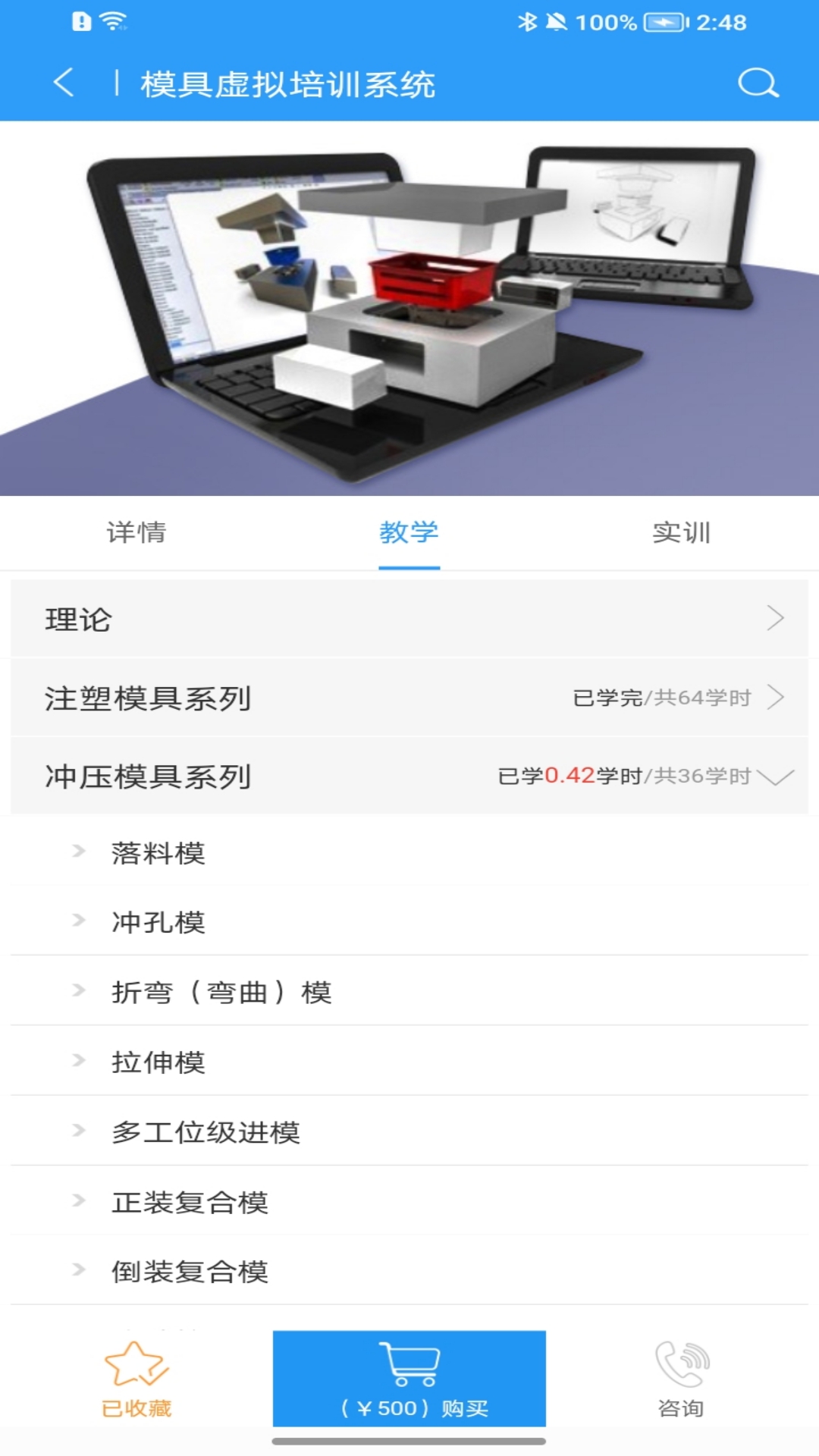This screenshot has width=819, height=1456.
Task: Expand the 倒装复合模 item
Action: click(190, 1272)
